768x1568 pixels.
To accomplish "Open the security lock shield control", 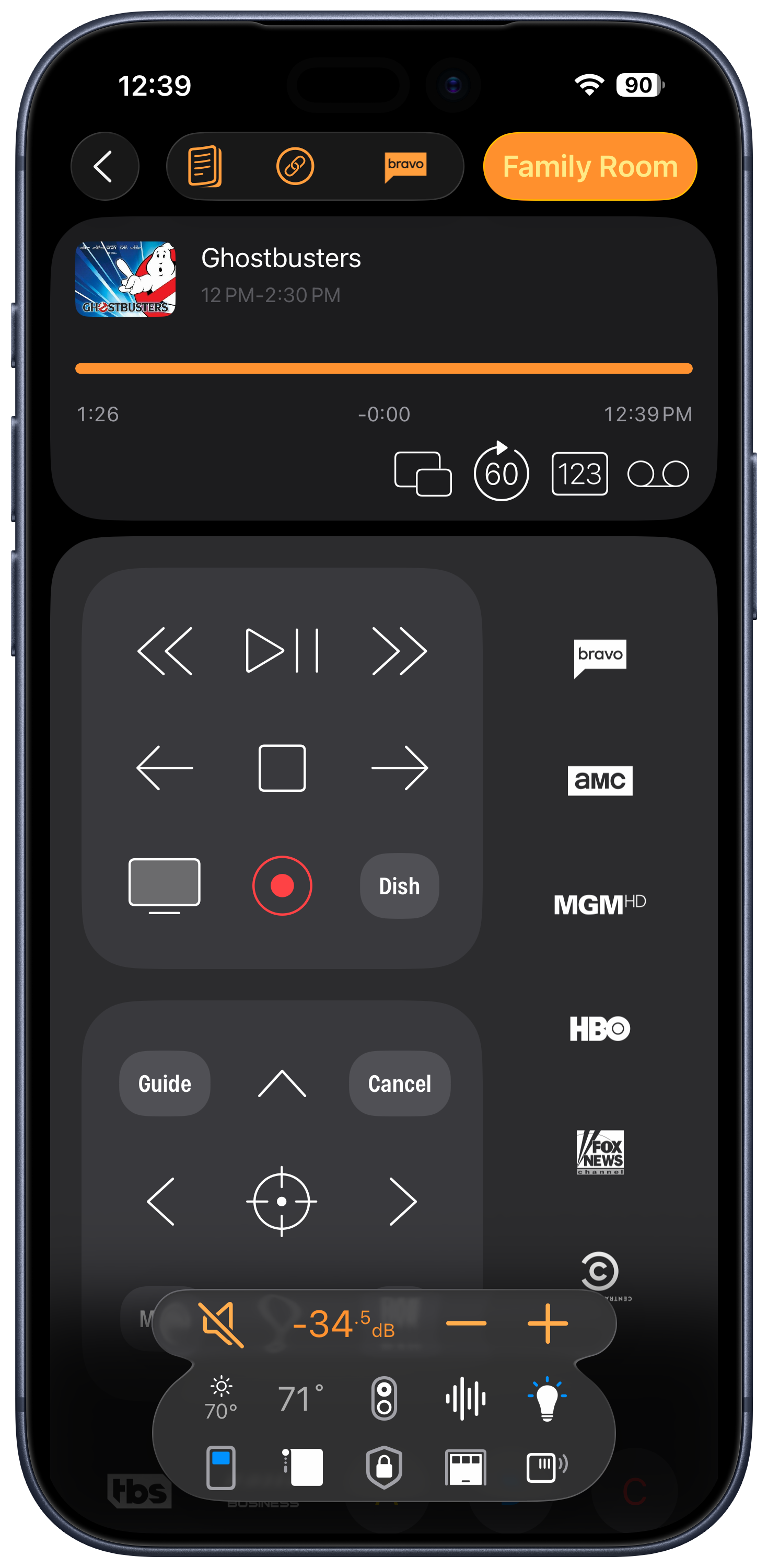I will 385,1467.
